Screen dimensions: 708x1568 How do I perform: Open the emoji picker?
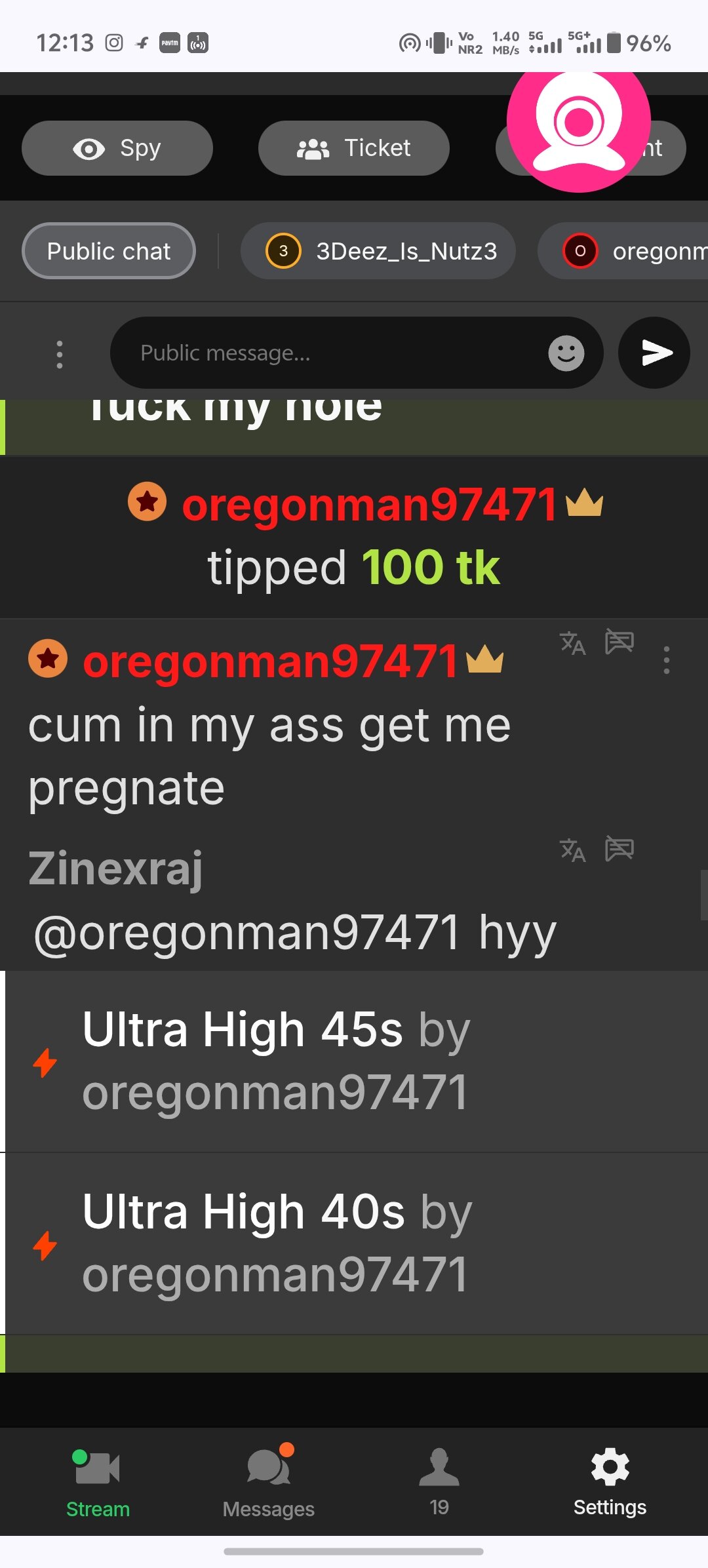point(566,353)
